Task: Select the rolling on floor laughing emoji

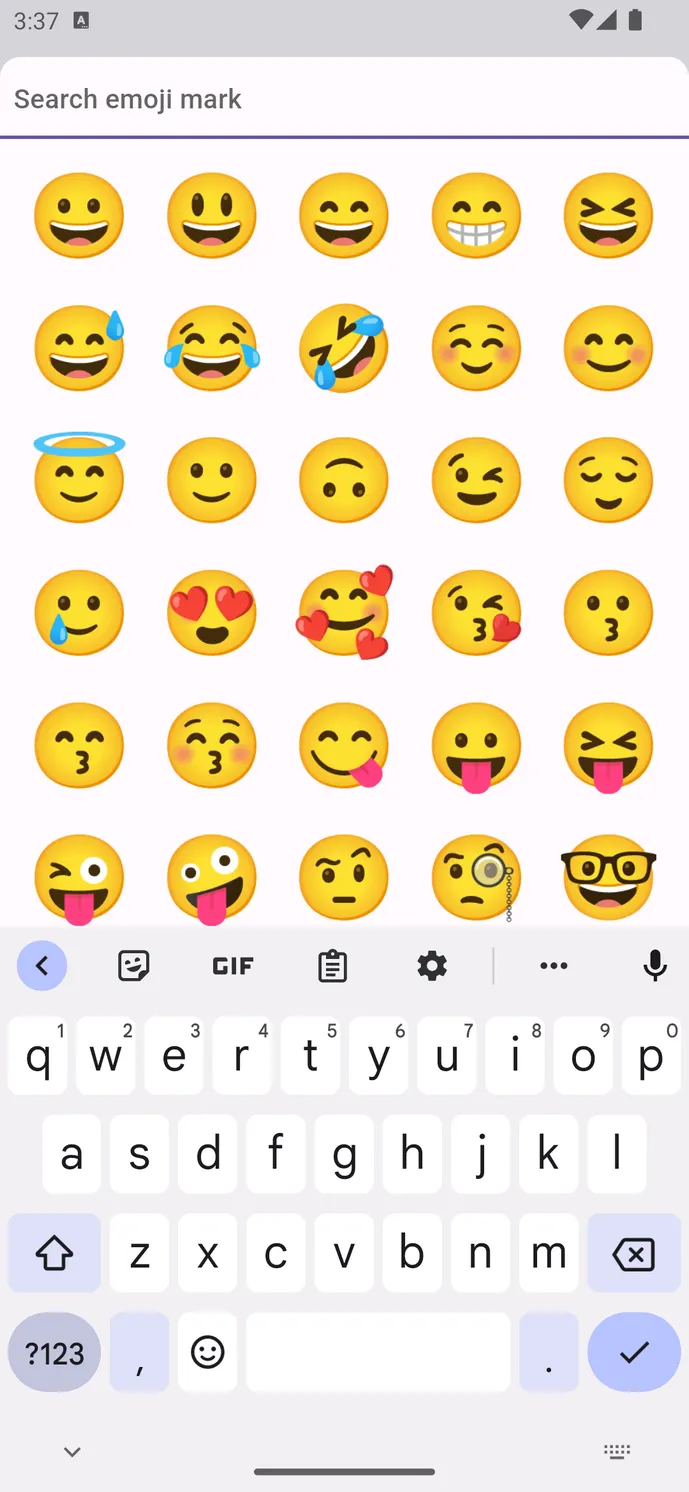Action: point(343,348)
